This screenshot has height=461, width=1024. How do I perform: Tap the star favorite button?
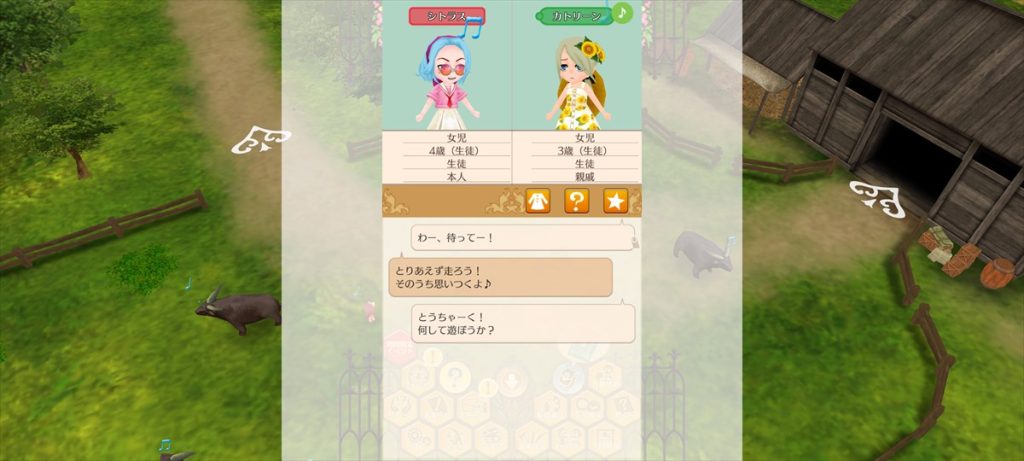[x=615, y=201]
